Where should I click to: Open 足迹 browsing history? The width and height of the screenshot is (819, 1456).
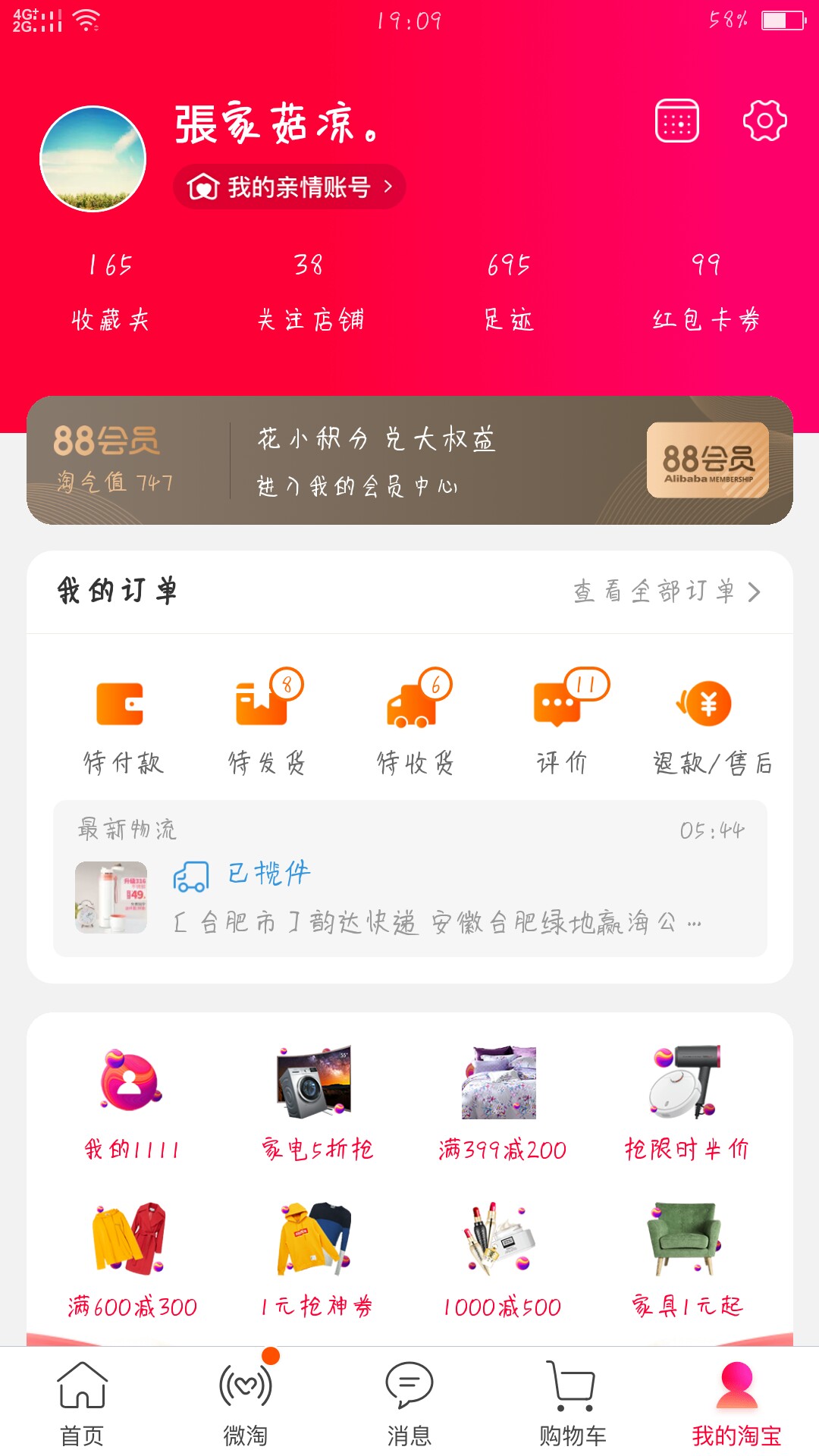click(x=509, y=293)
